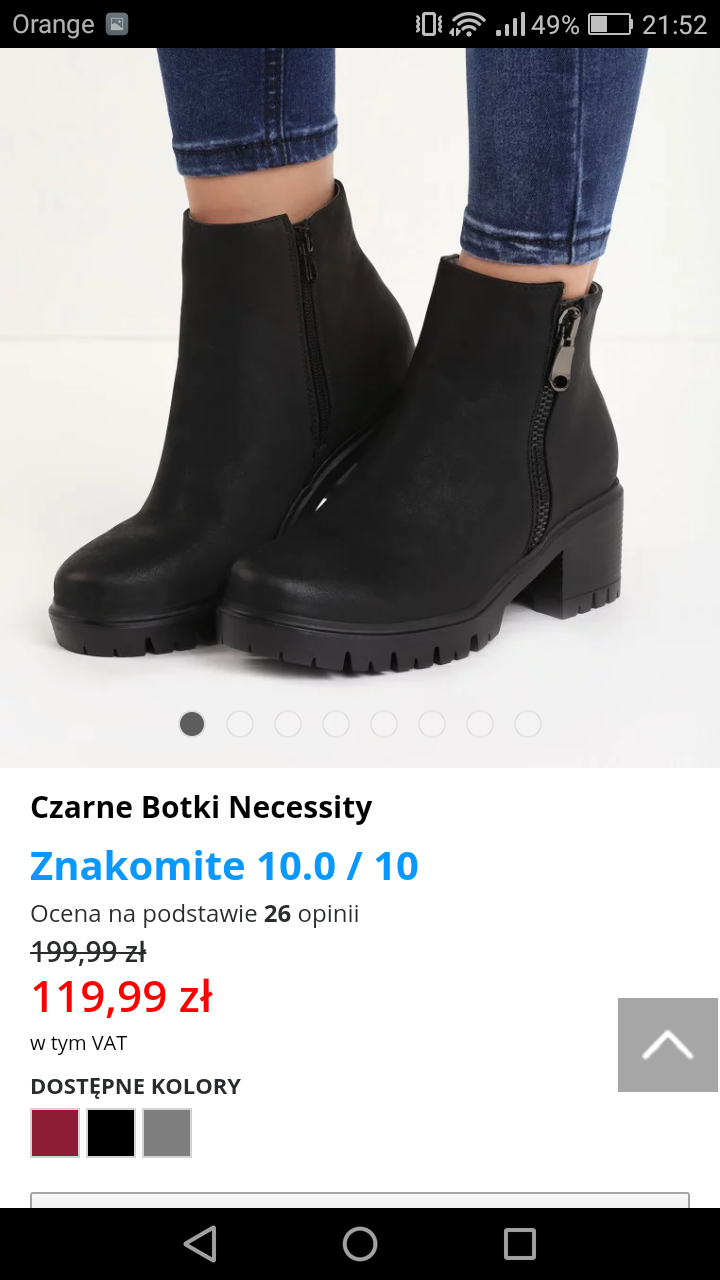The width and height of the screenshot is (720, 1280).
Task: Go back with the system back button
Action: [x=200, y=1244]
